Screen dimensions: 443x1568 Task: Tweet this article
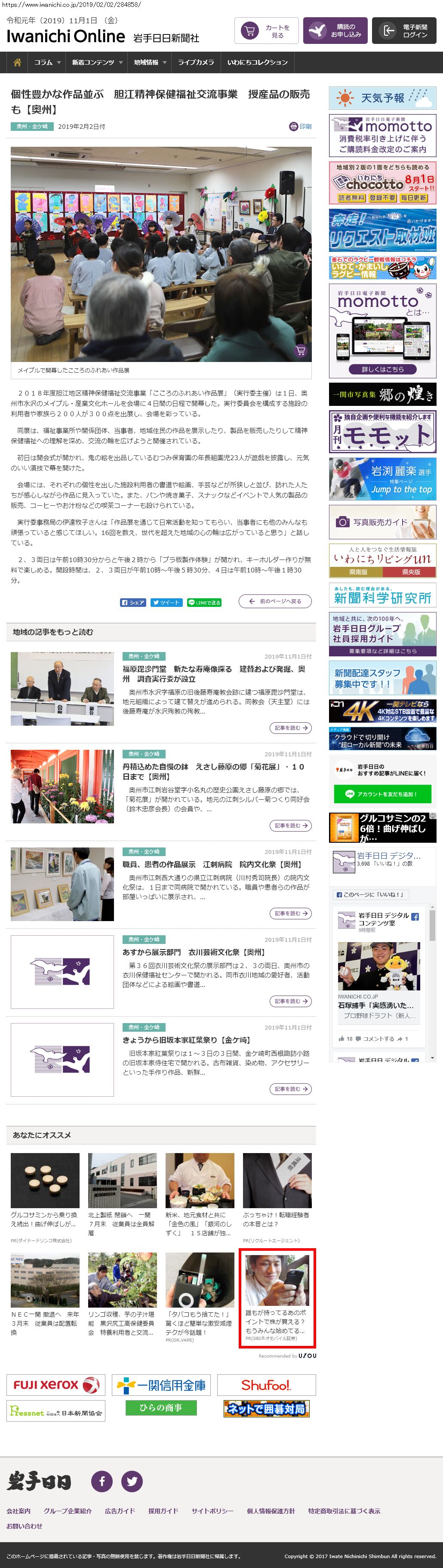(x=166, y=602)
